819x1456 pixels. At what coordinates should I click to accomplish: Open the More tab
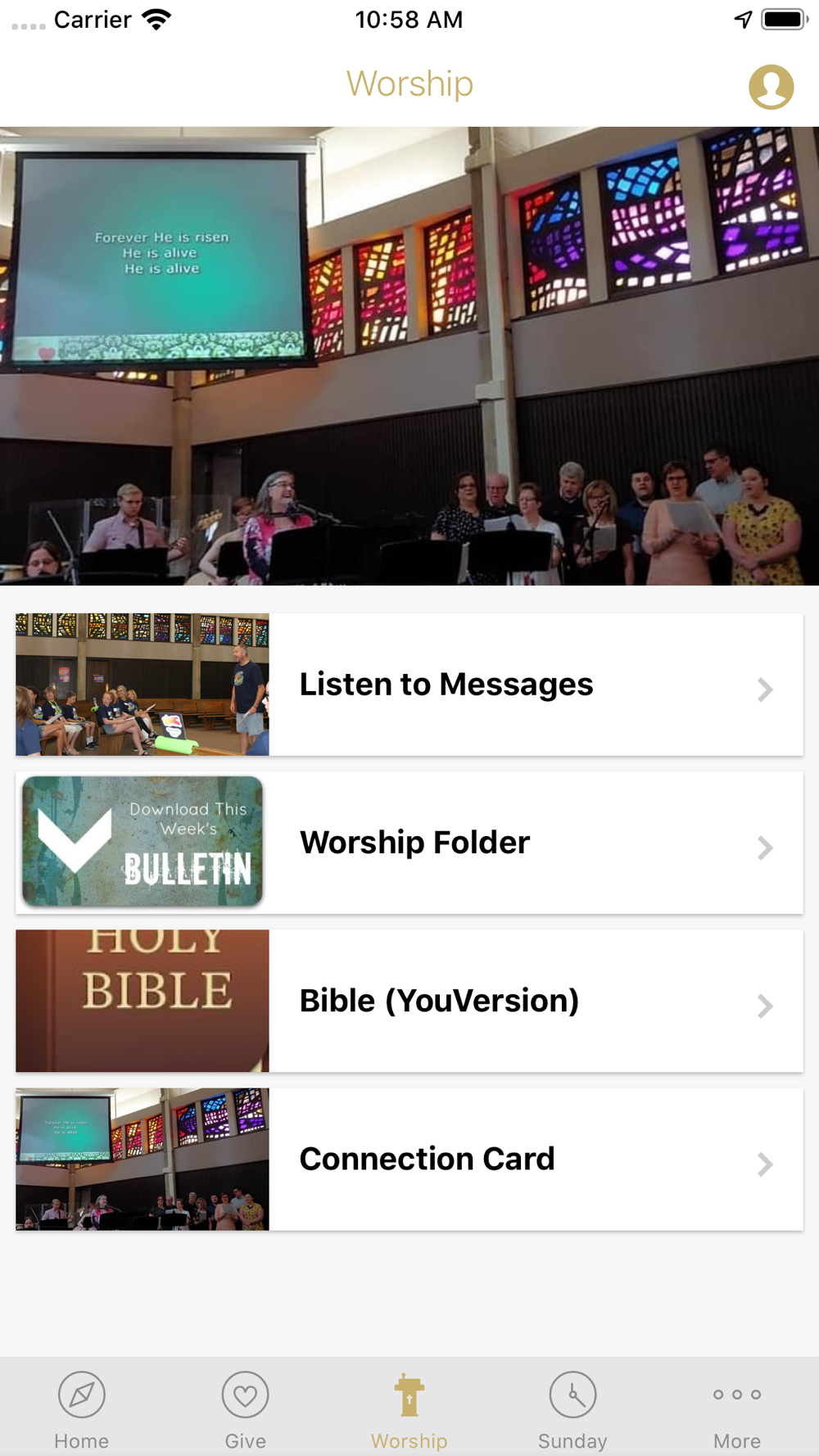tap(737, 1410)
